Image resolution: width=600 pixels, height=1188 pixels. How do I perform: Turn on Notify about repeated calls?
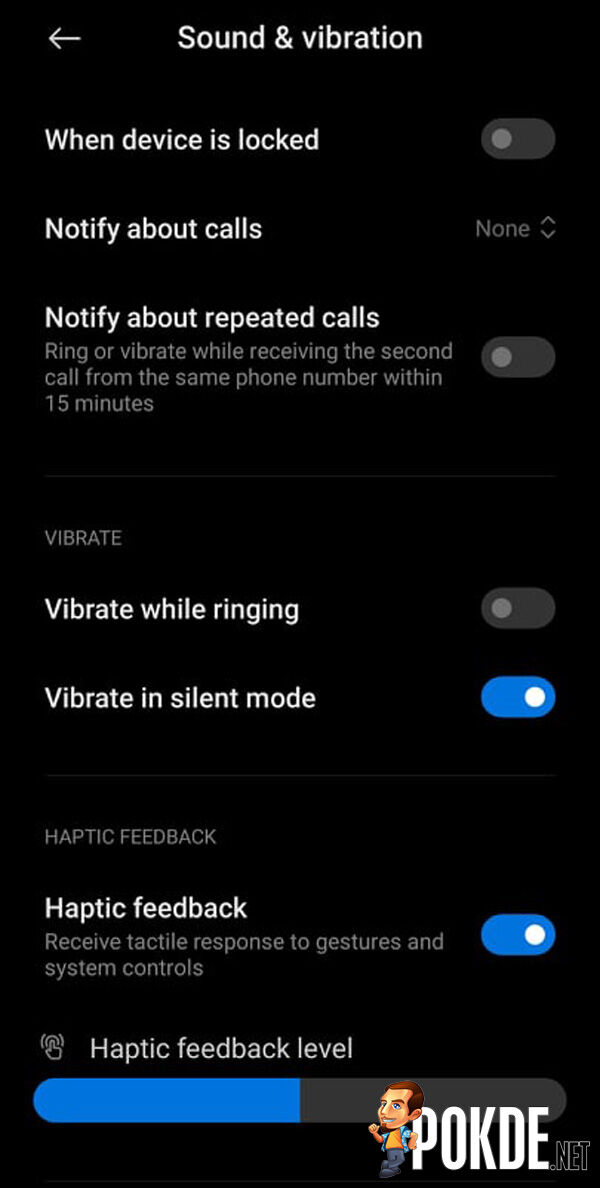tap(518, 358)
